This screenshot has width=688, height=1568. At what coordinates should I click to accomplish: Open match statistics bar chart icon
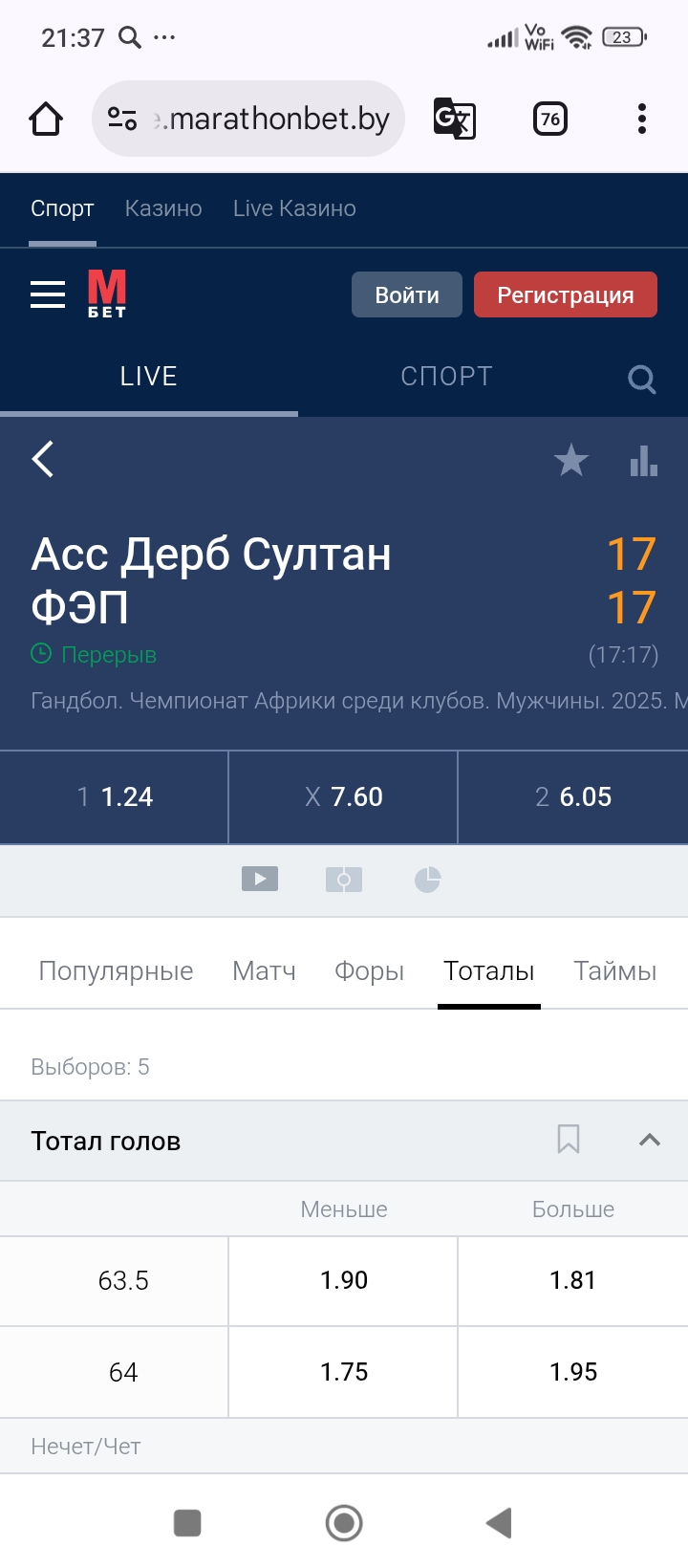pyautogui.click(x=644, y=460)
